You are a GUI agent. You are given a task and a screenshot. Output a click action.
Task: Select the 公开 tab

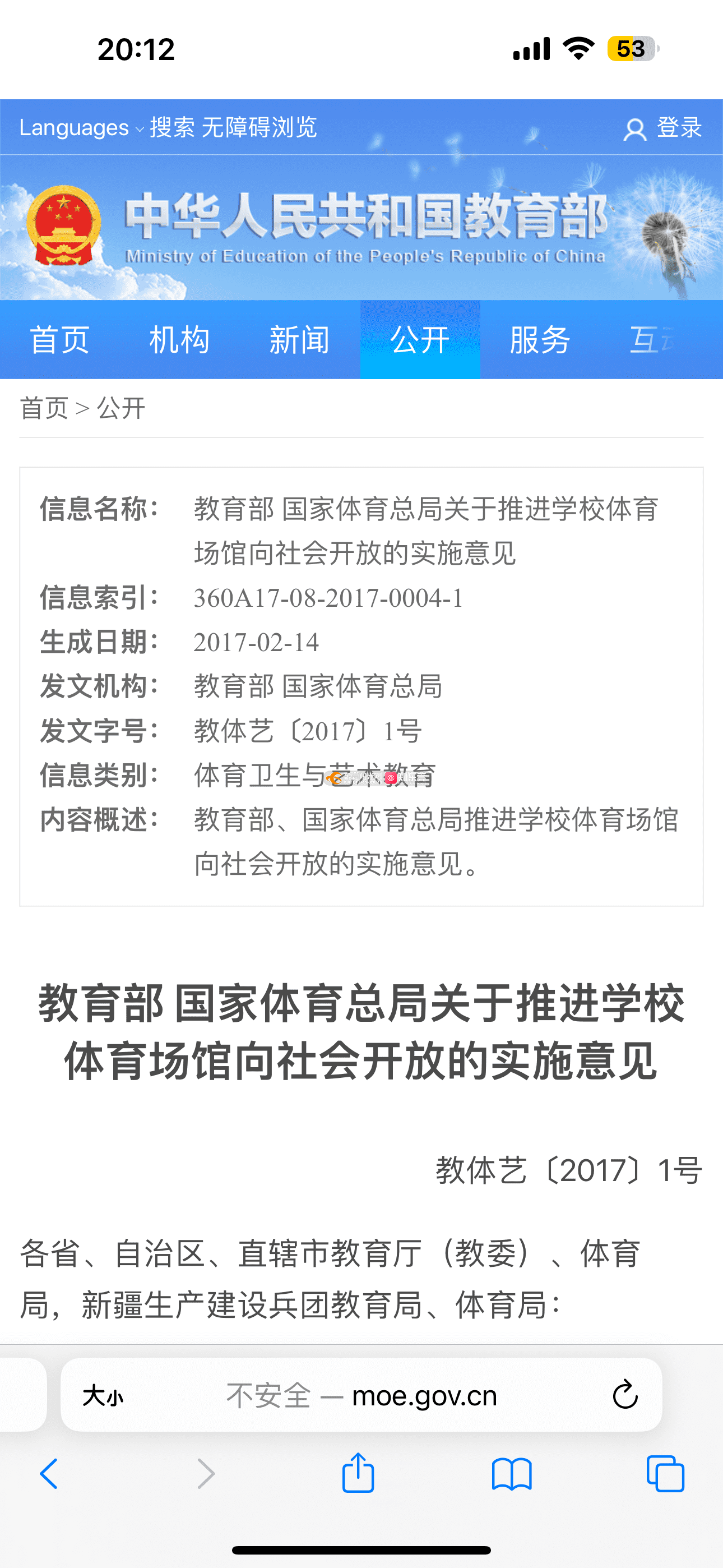tap(420, 340)
